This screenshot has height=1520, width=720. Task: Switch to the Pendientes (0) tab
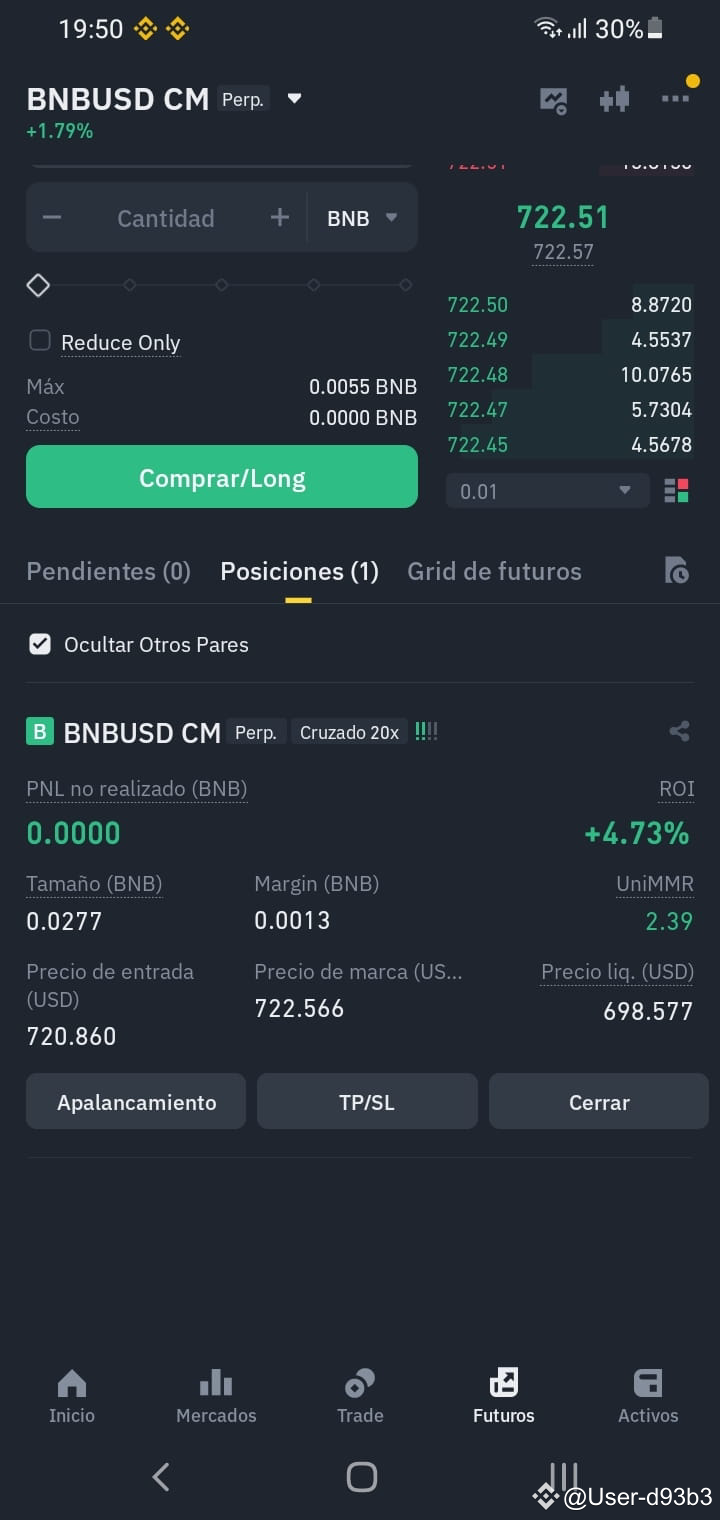click(108, 571)
